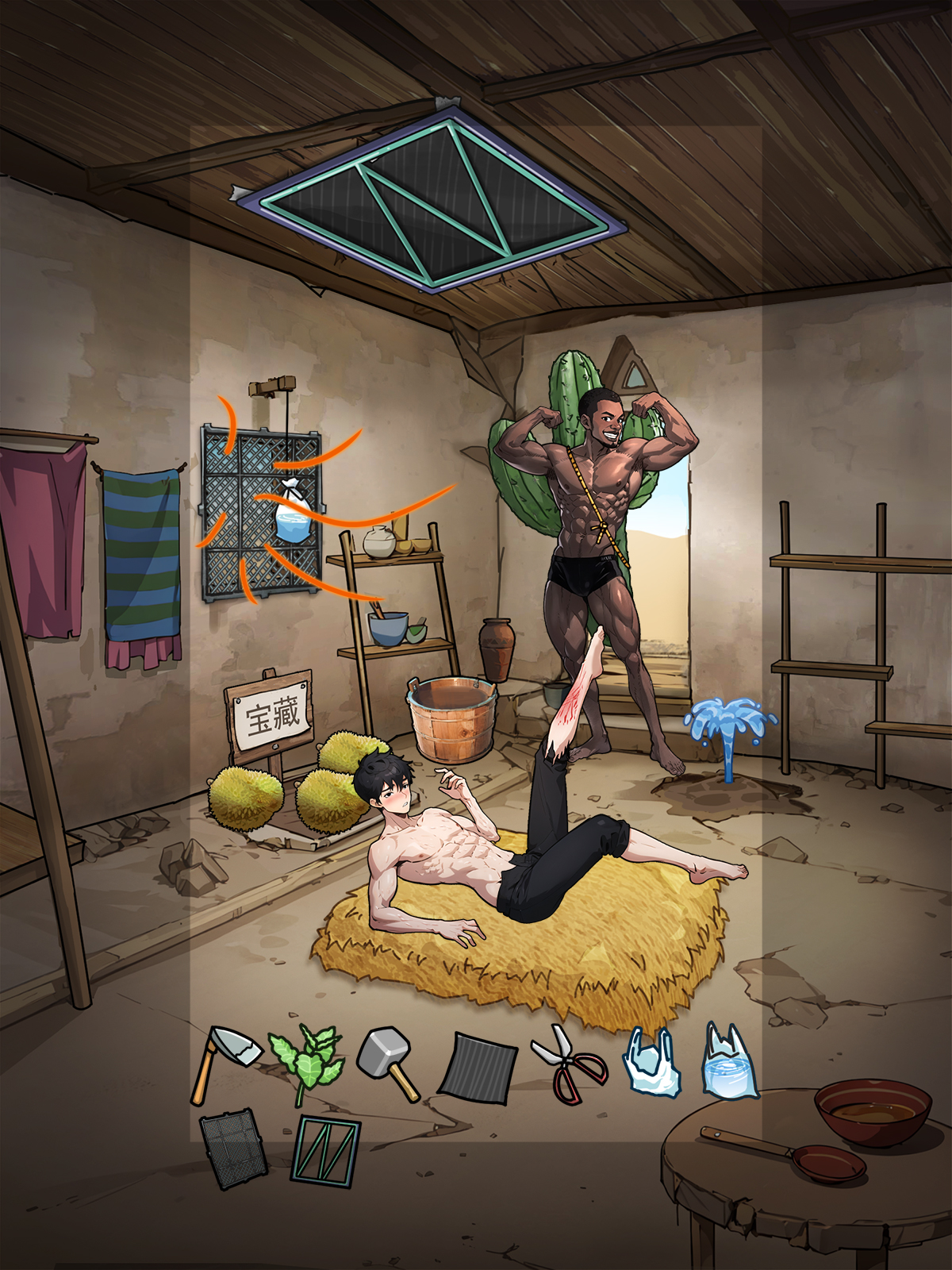Image resolution: width=952 pixels, height=1270 pixels.
Task: Select the red-handled scissors
Action: (570, 1065)
